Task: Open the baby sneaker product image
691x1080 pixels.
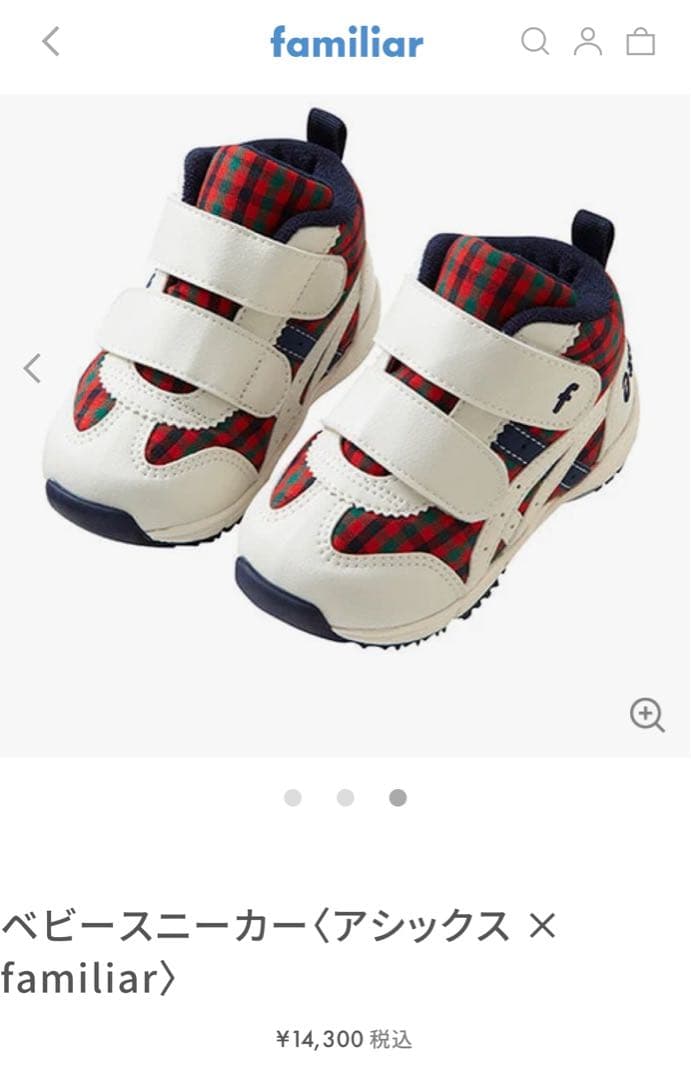Action: coord(345,400)
